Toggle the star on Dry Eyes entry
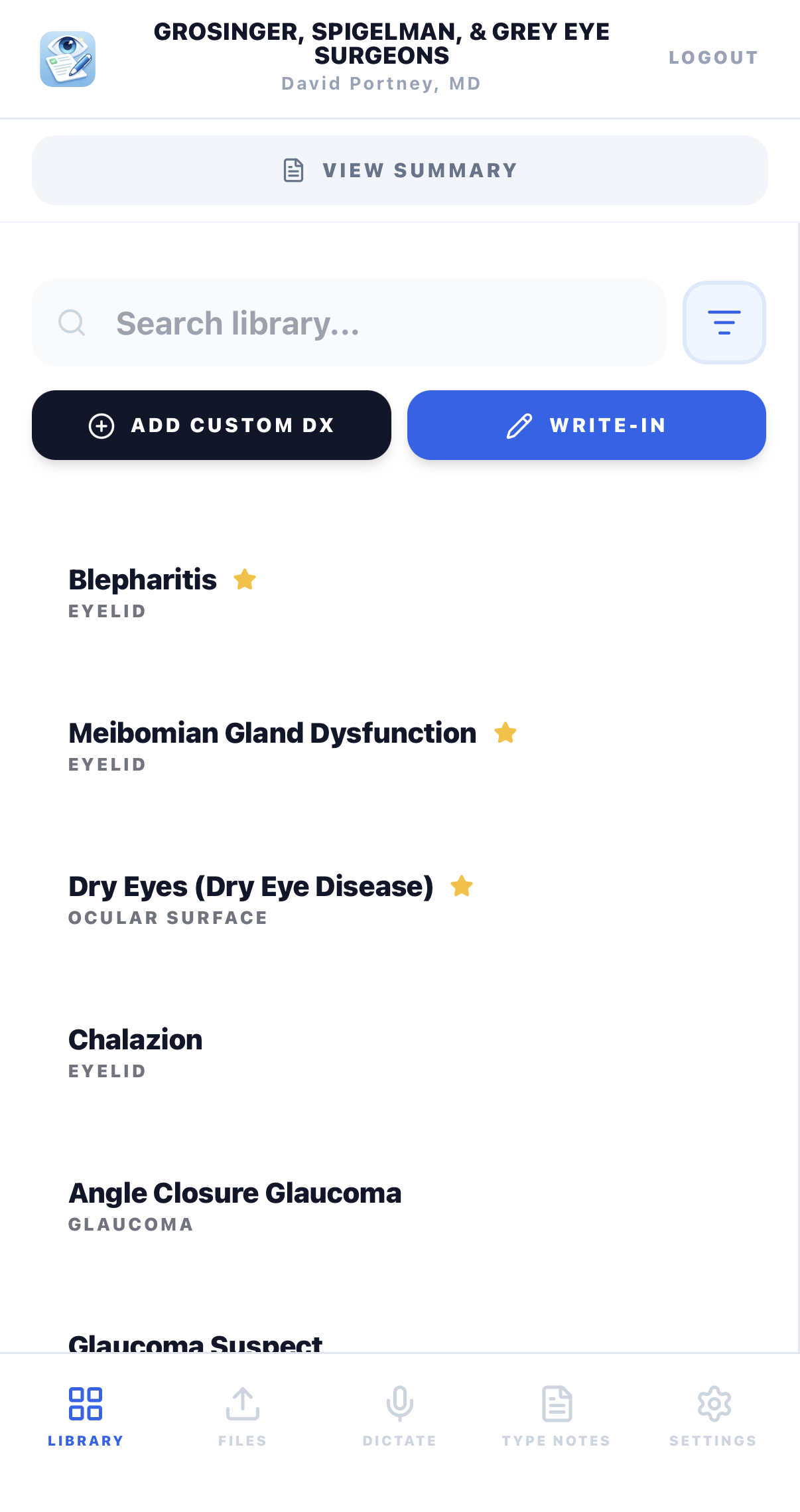Screen dimensions: 800x1512 pyautogui.click(x=462, y=886)
